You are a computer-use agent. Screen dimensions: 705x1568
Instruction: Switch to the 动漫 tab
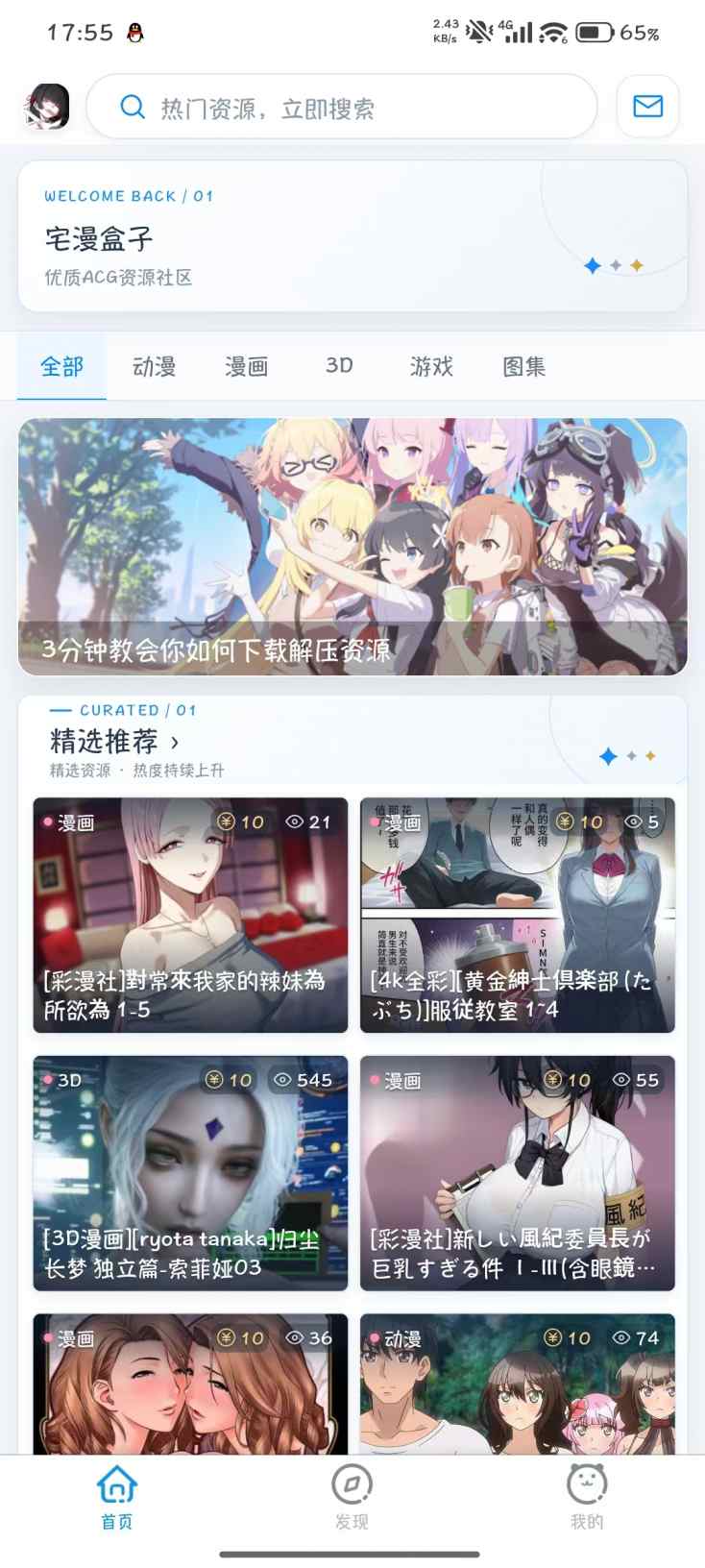click(154, 366)
